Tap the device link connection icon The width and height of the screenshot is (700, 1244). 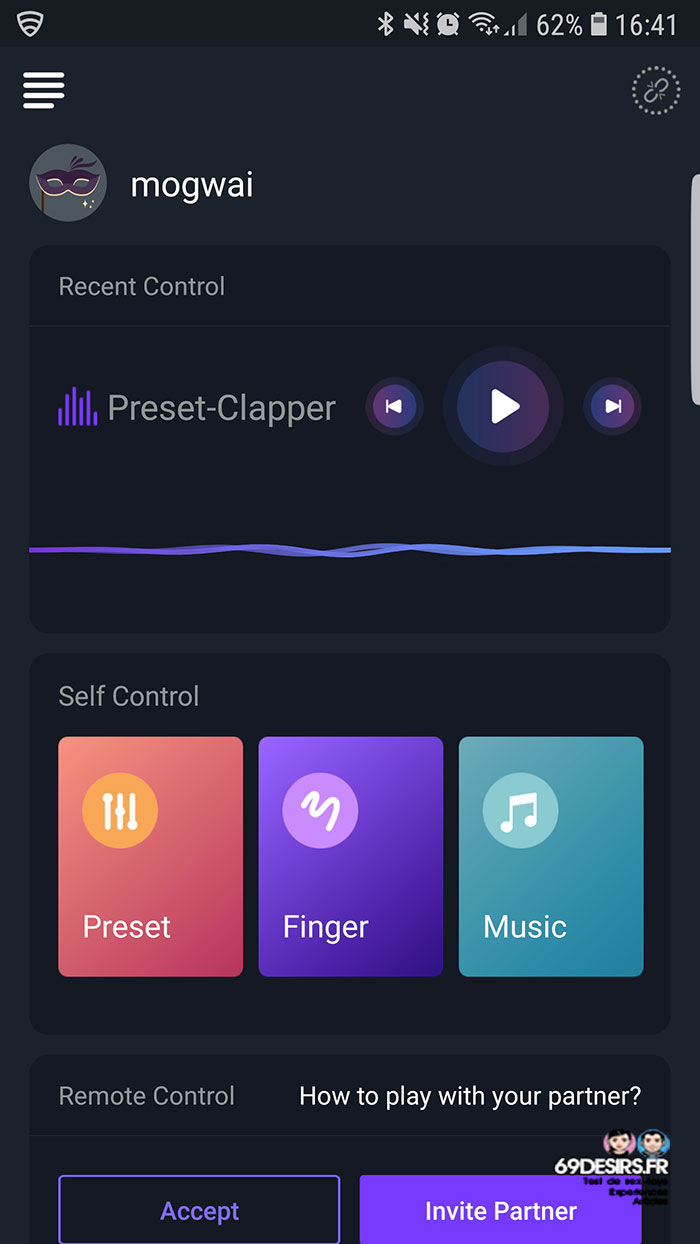656,91
